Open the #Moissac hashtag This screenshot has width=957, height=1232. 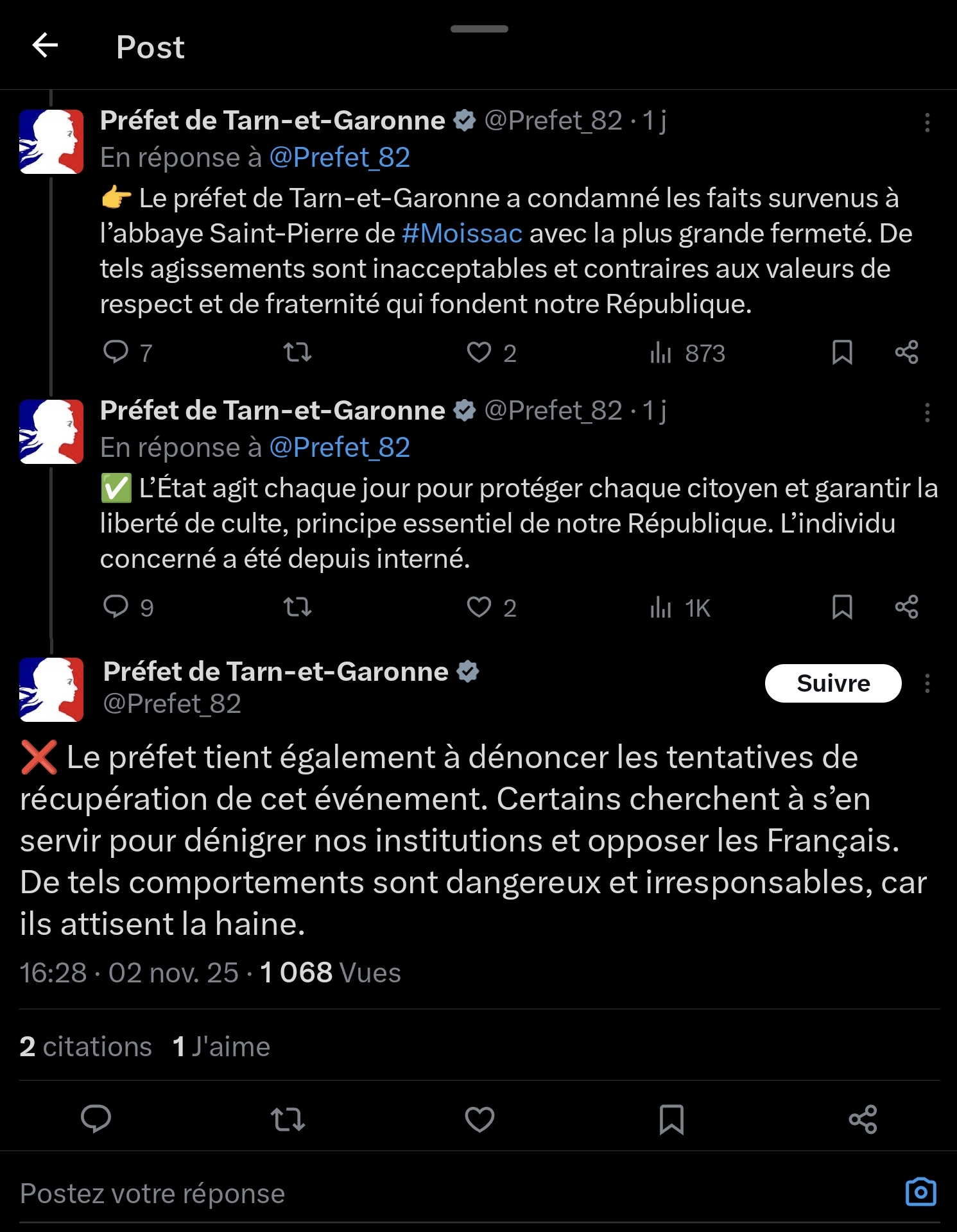pos(462,234)
